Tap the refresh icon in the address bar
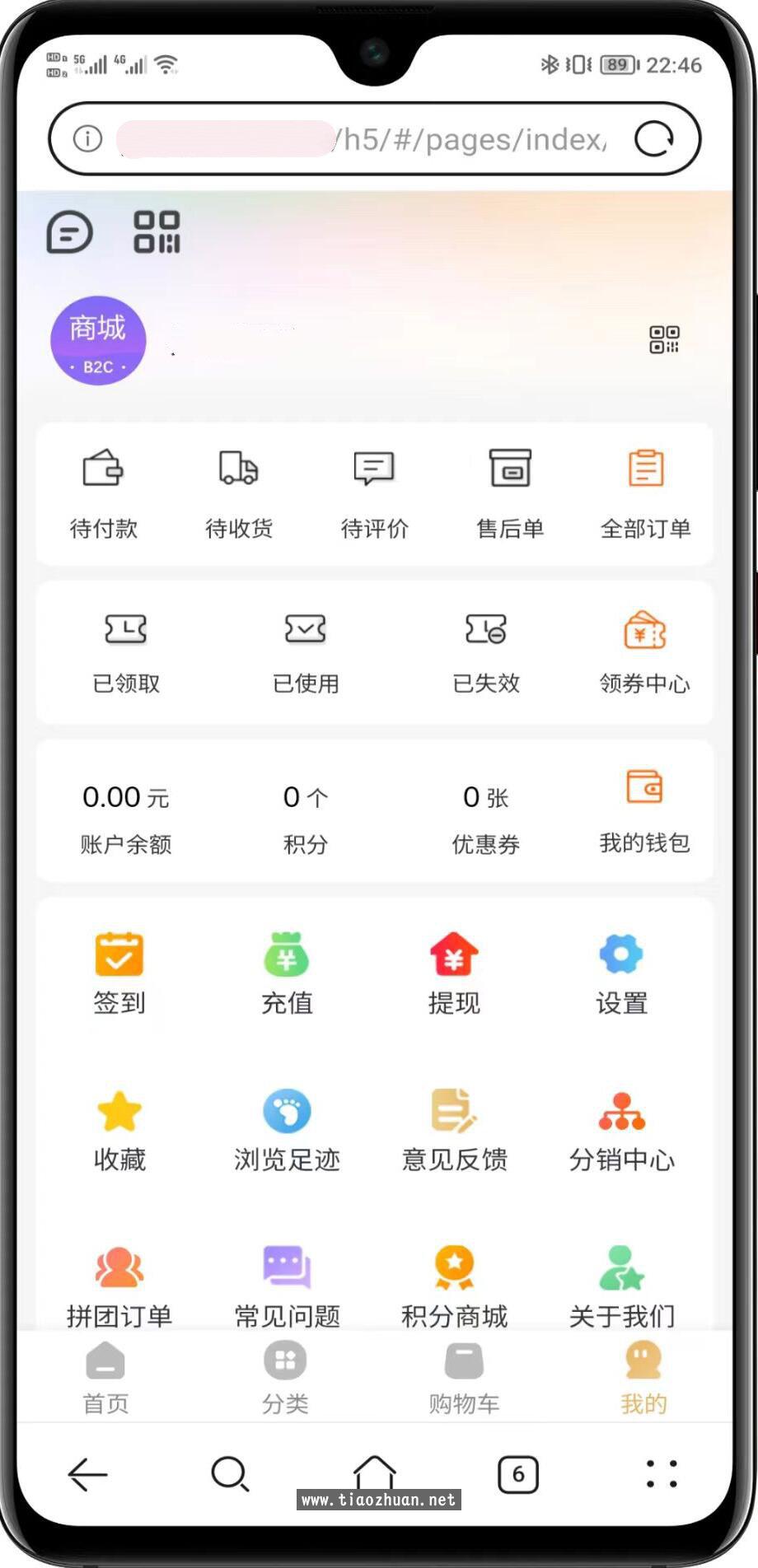758x1568 pixels. point(655,138)
